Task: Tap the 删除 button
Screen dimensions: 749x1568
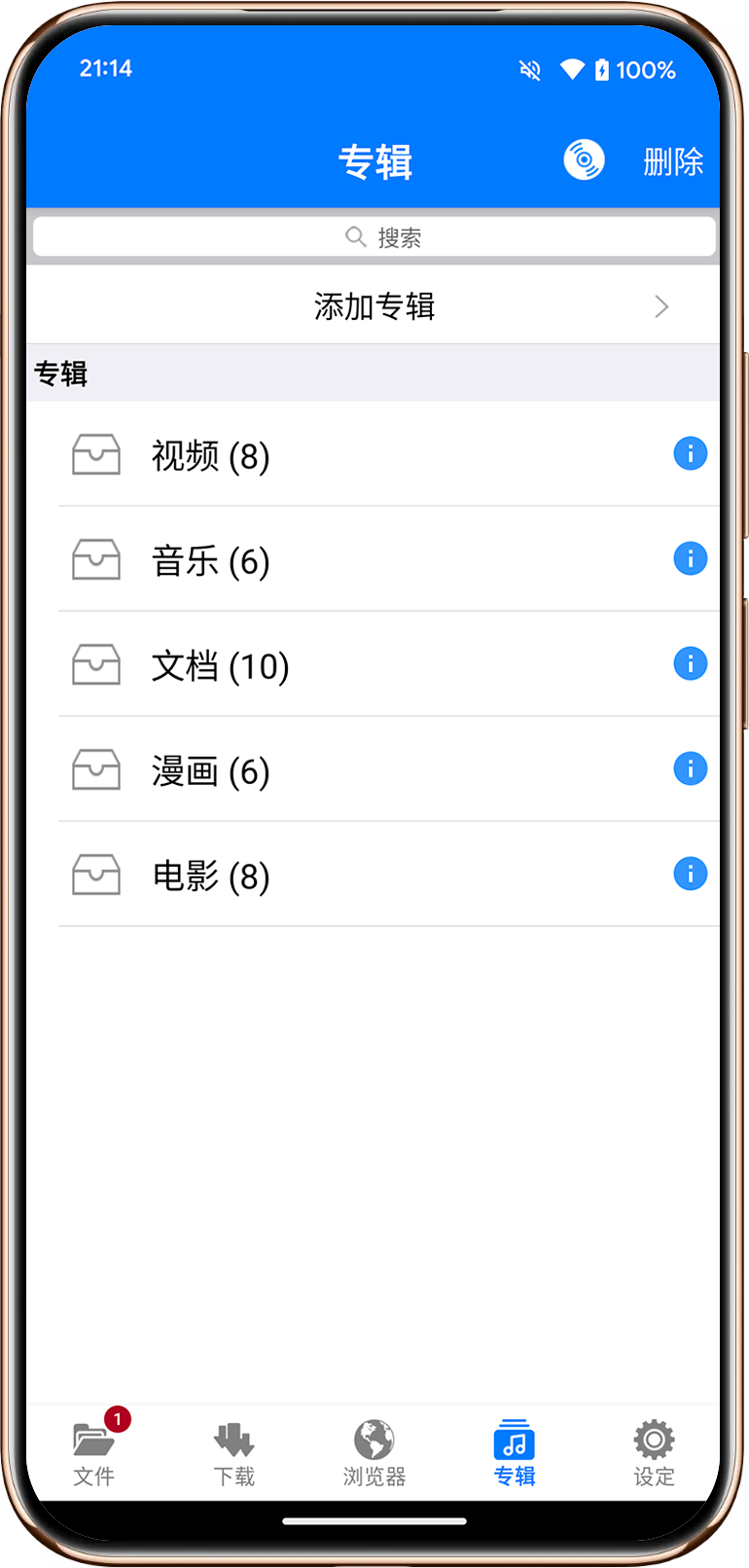Action: [x=673, y=161]
